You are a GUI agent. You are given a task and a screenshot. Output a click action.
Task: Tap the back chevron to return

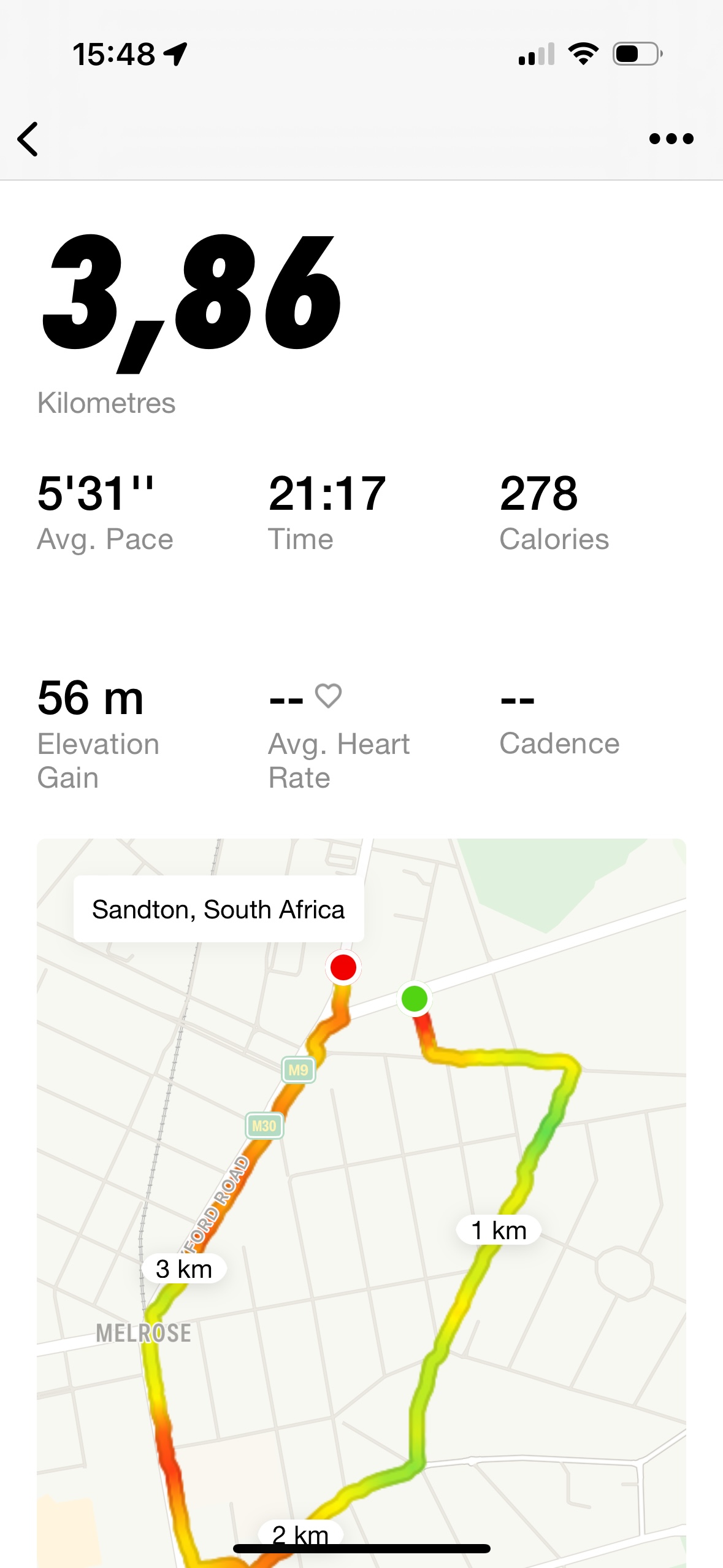click(x=27, y=139)
